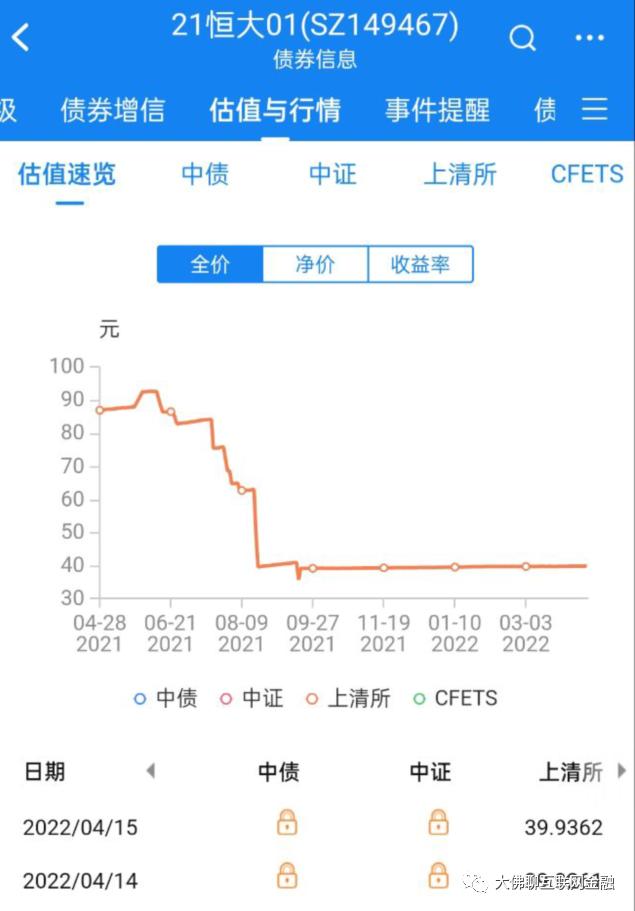View the 上清所 valuation sub-tab
The height and width of the screenshot is (911, 635).
[460, 174]
